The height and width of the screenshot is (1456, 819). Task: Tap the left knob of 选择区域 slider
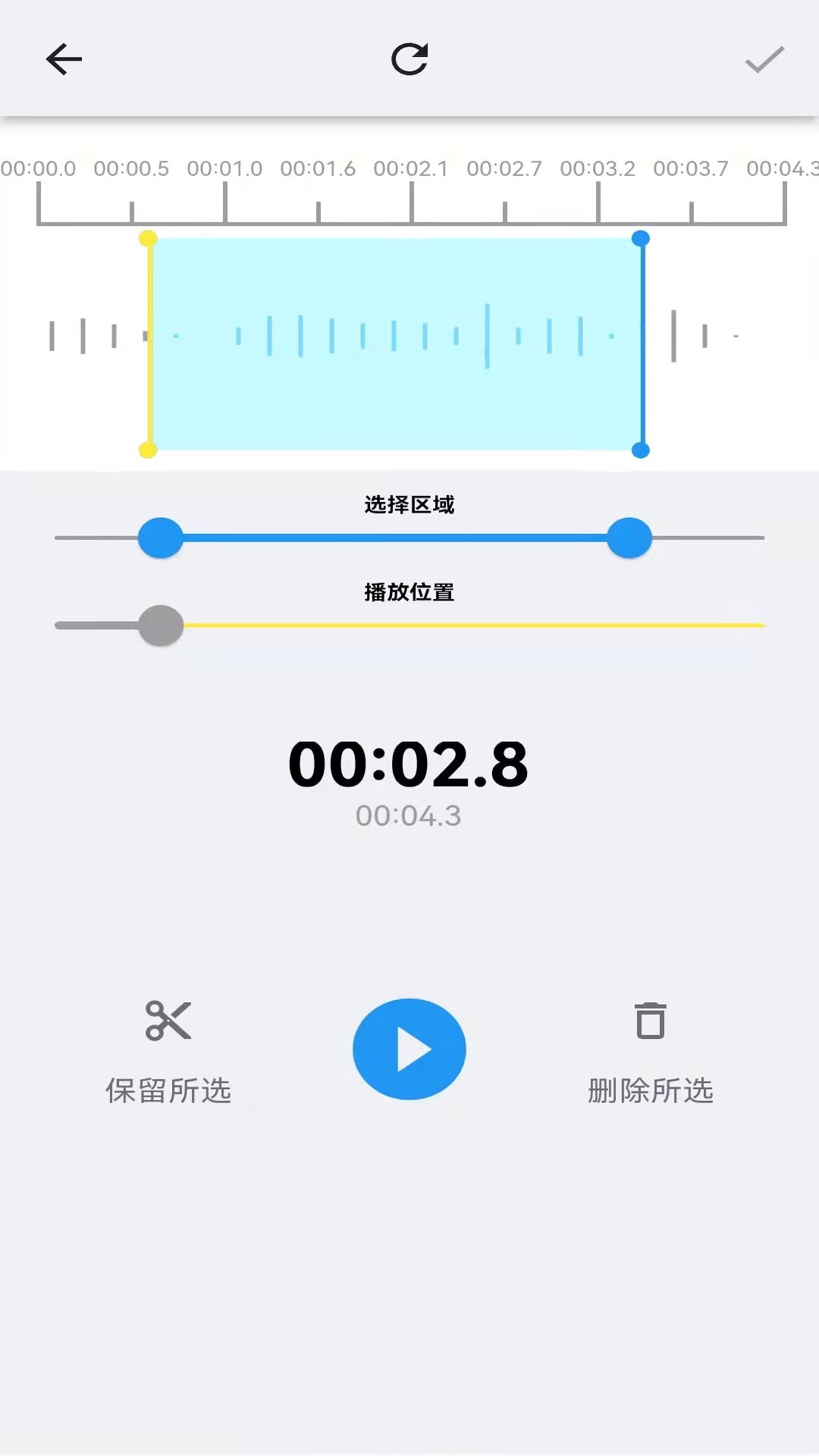161,538
